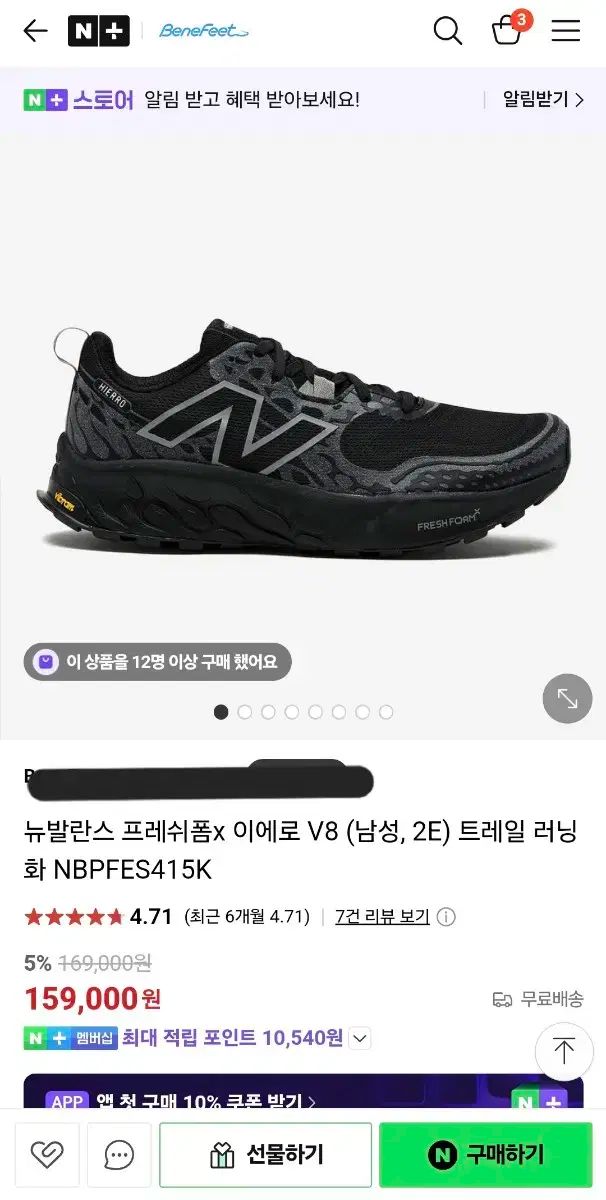Open the hamburger menu

pos(566,31)
